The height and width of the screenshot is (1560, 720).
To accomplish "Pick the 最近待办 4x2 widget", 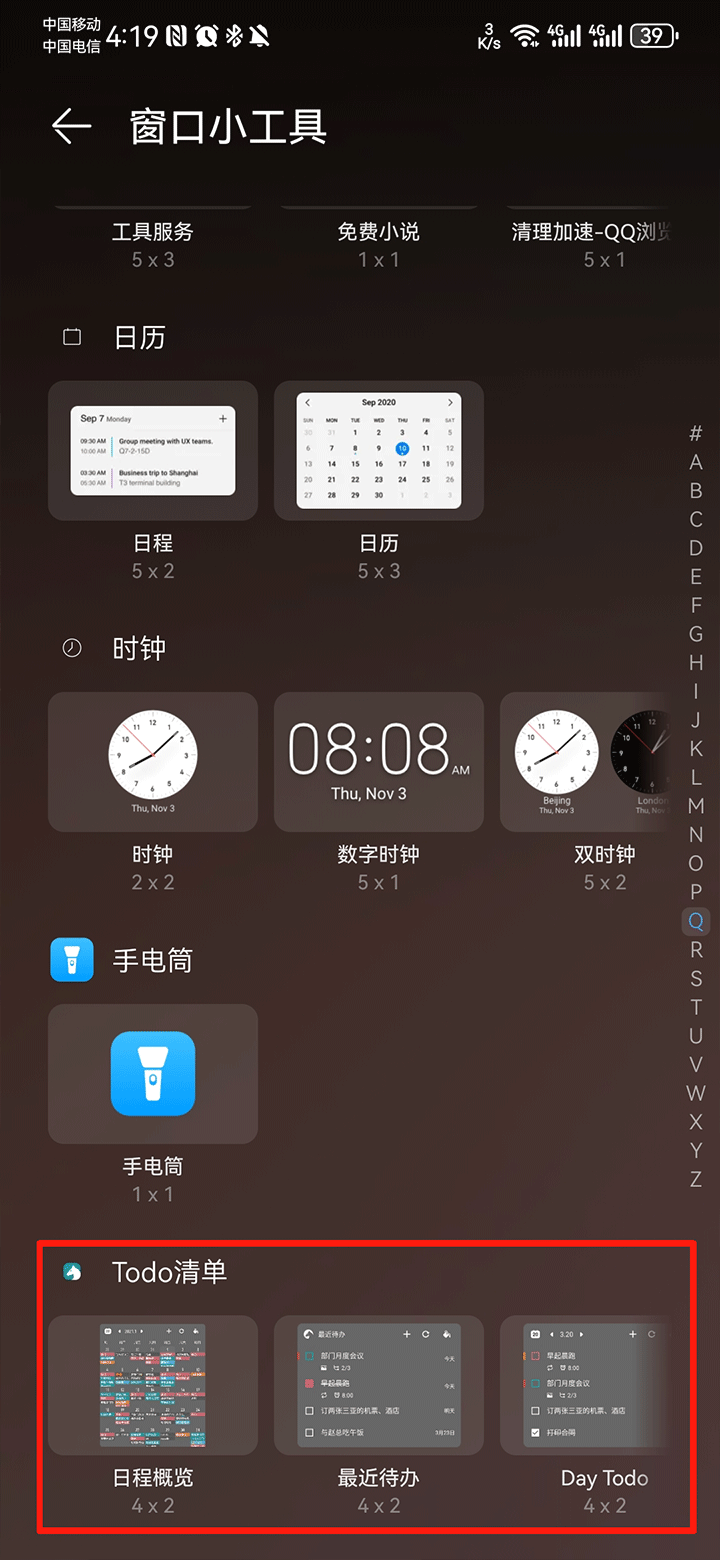I will pyautogui.click(x=379, y=1385).
